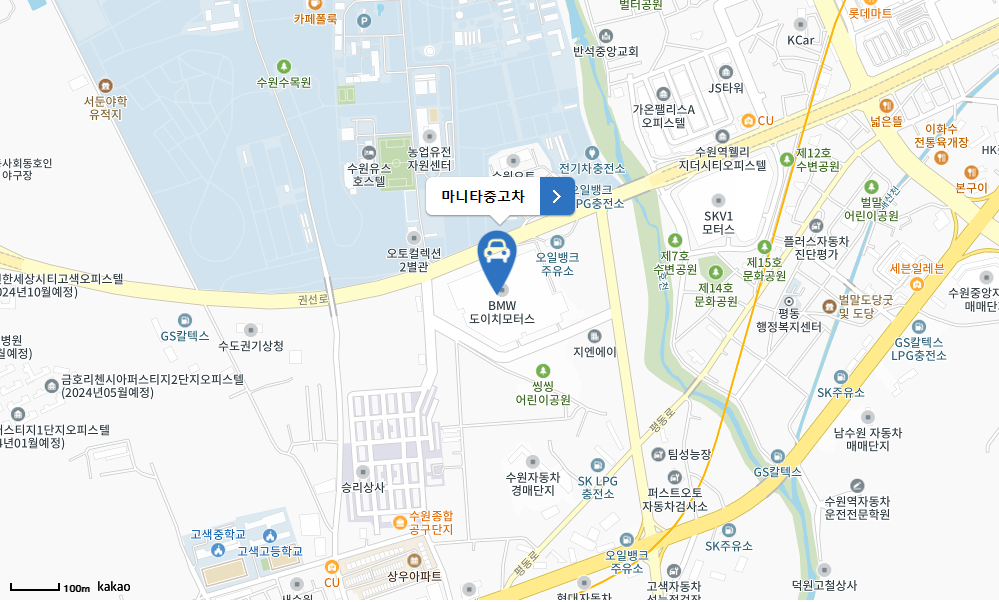
Task: Open the 마니타중고차 place label
Action: click(x=483, y=197)
